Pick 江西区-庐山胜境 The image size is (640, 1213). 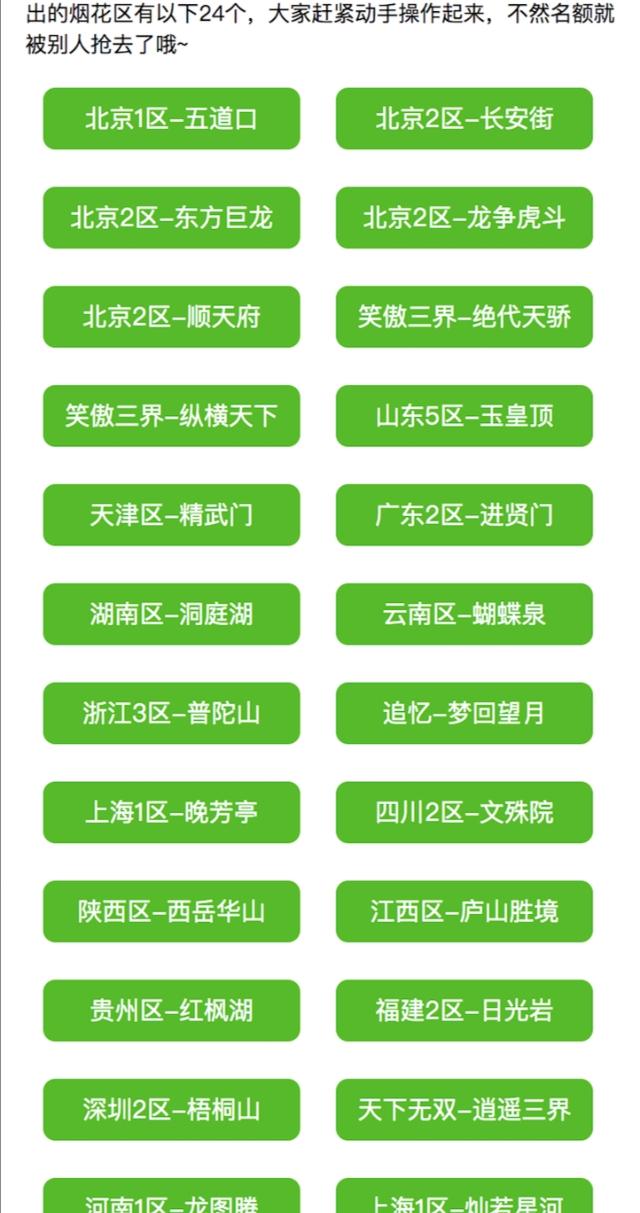click(464, 911)
